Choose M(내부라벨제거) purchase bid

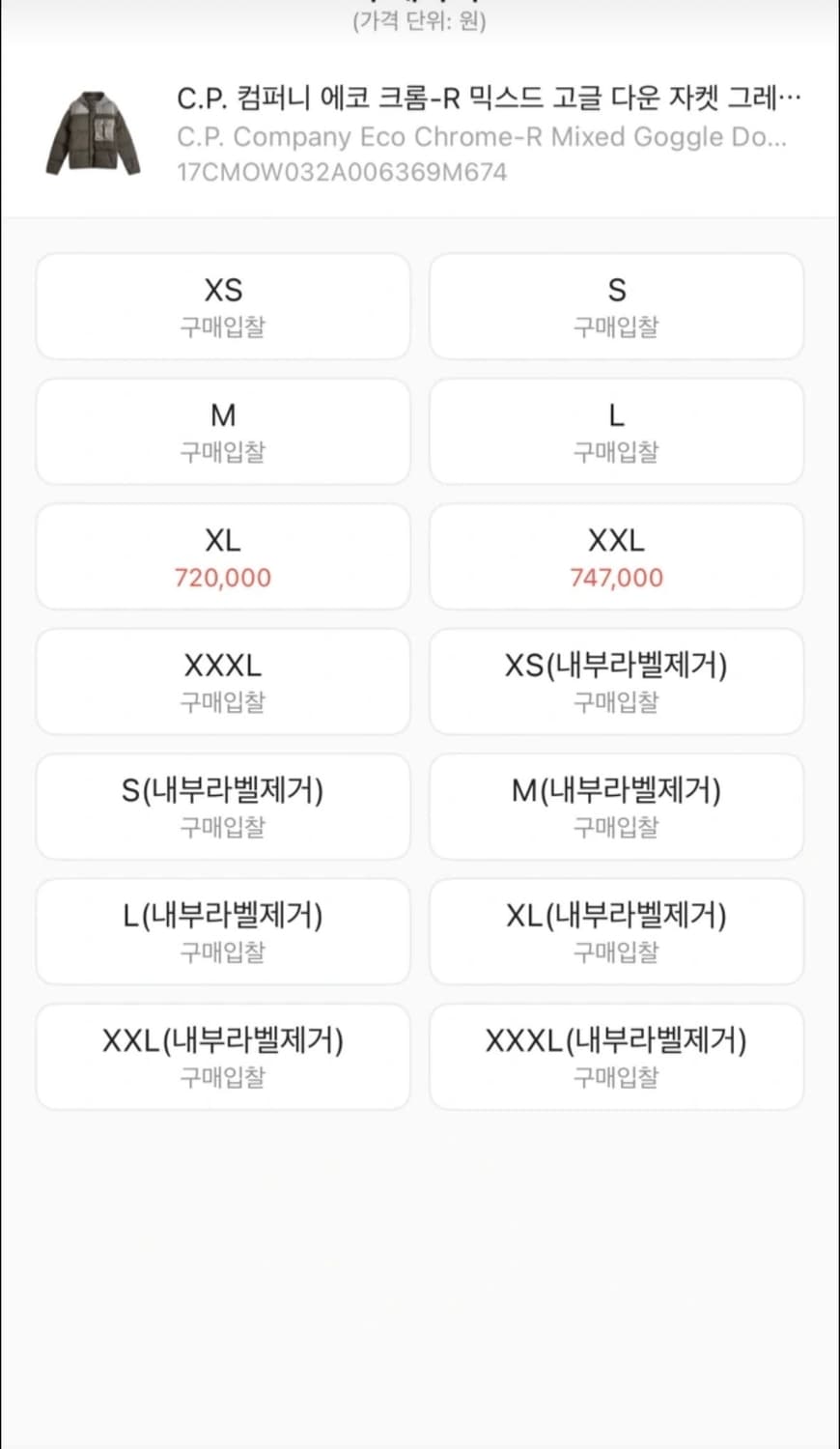click(x=617, y=806)
